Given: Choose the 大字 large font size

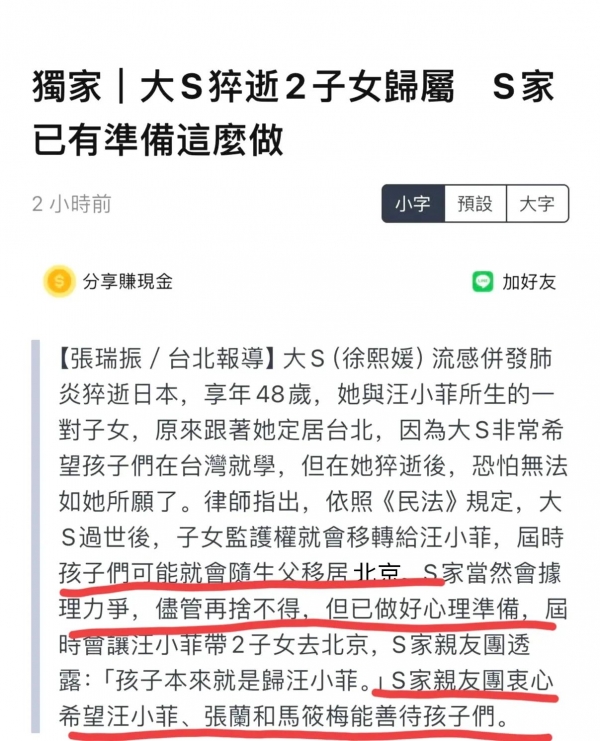Looking at the screenshot, I should [537, 204].
